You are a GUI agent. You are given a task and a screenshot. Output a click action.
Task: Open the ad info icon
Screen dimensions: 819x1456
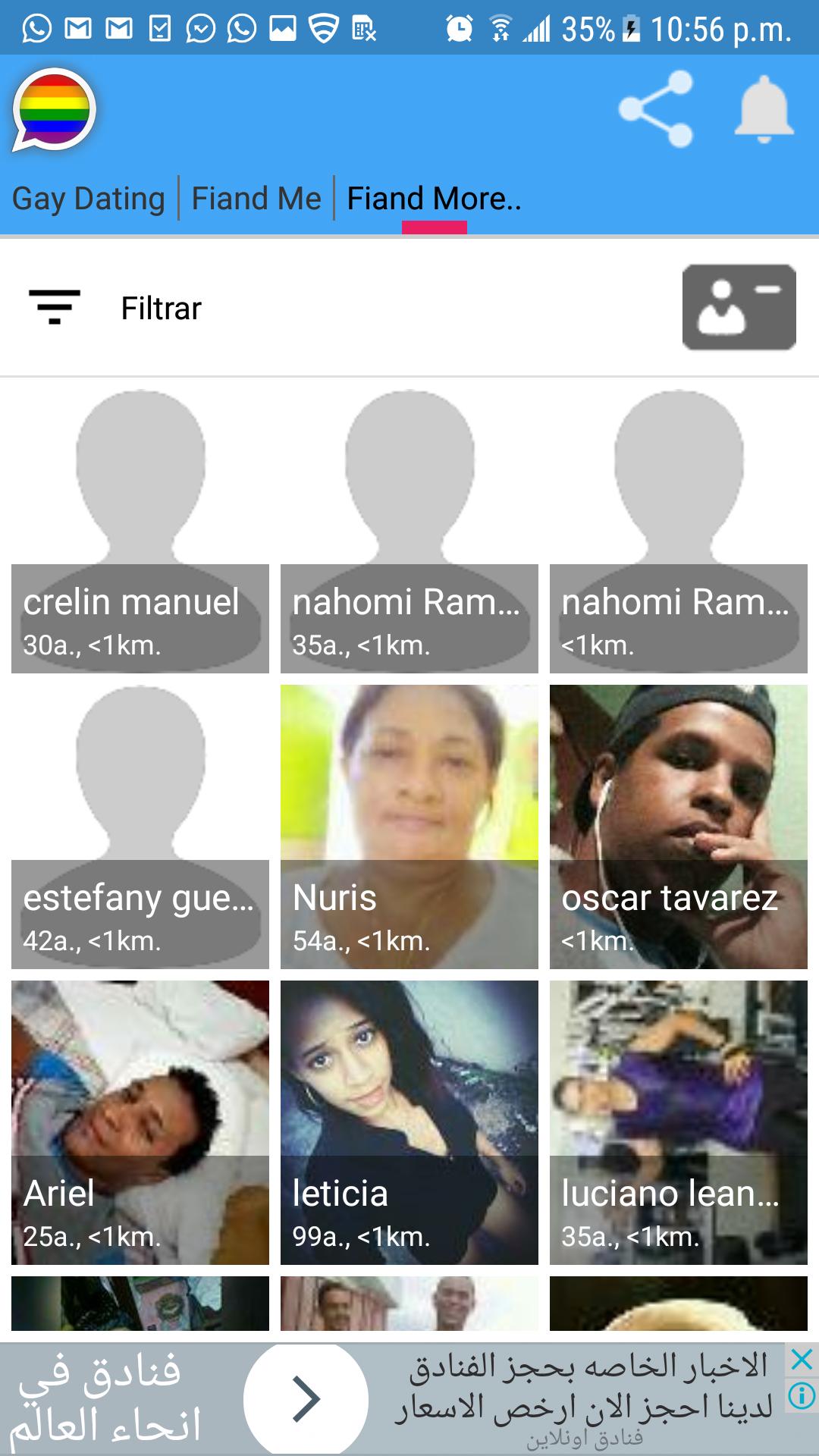pyautogui.click(x=802, y=1395)
